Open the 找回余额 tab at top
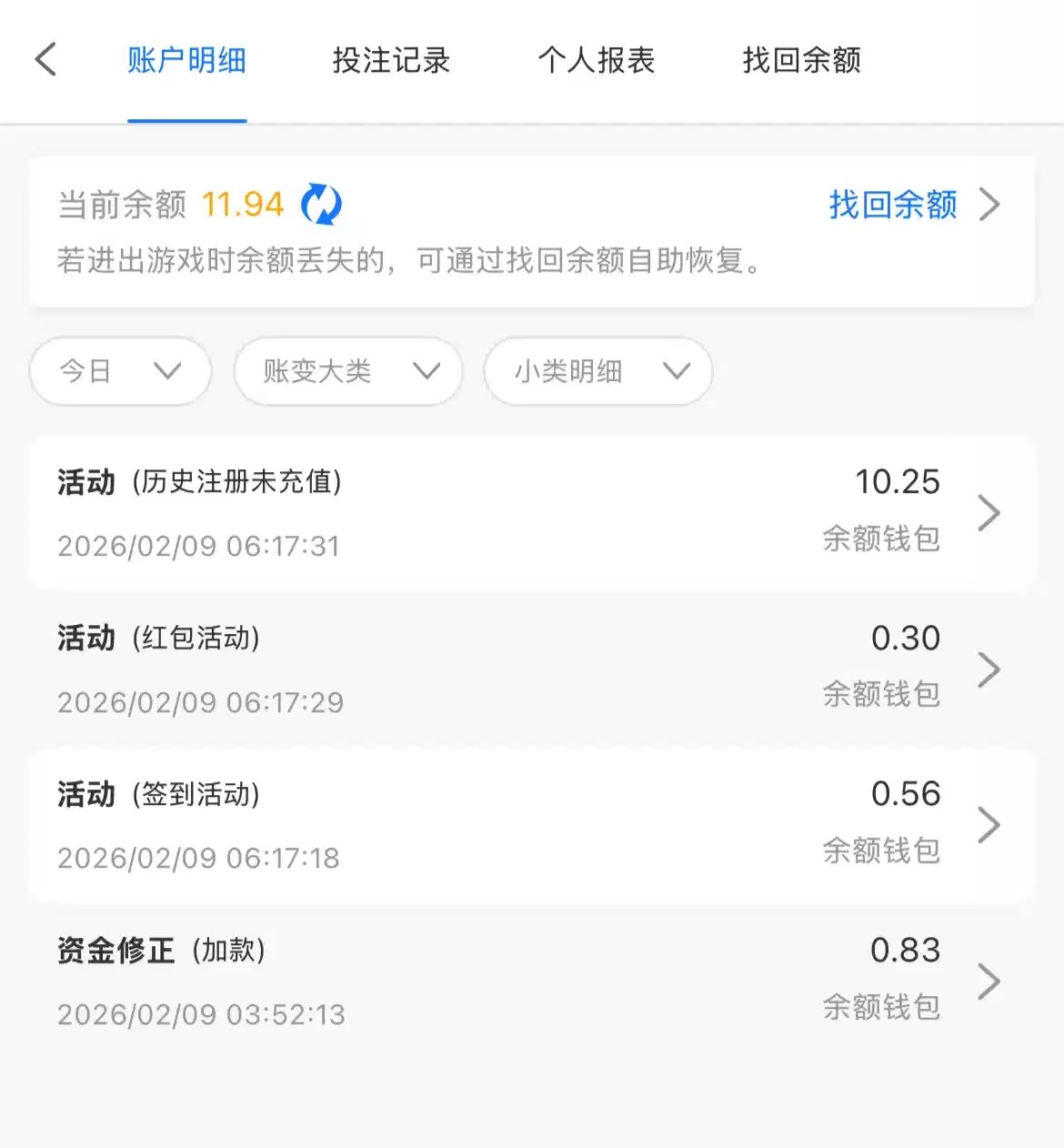 (x=801, y=60)
